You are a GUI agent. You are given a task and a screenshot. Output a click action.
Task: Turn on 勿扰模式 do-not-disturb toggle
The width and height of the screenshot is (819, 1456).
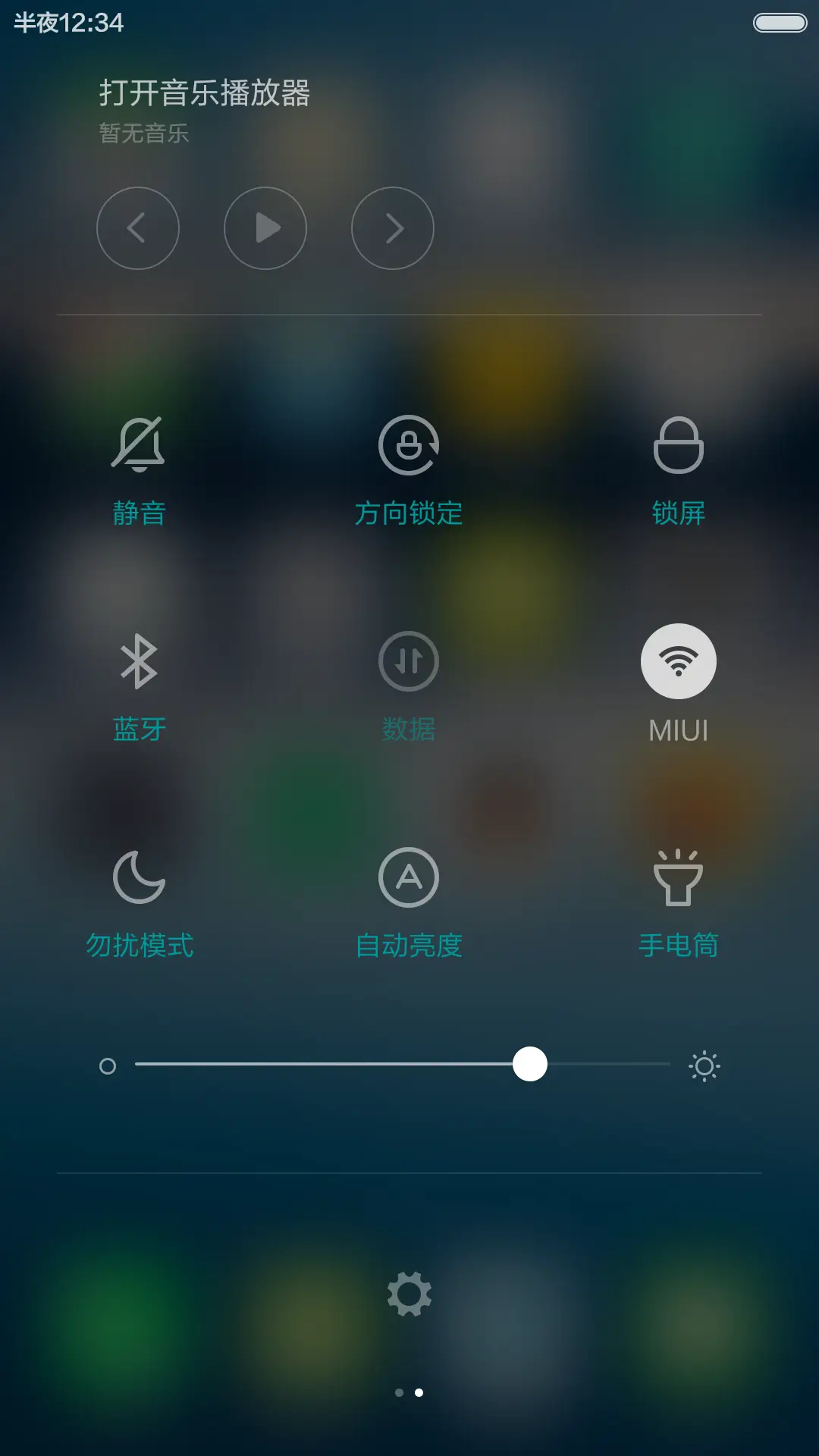(x=139, y=877)
